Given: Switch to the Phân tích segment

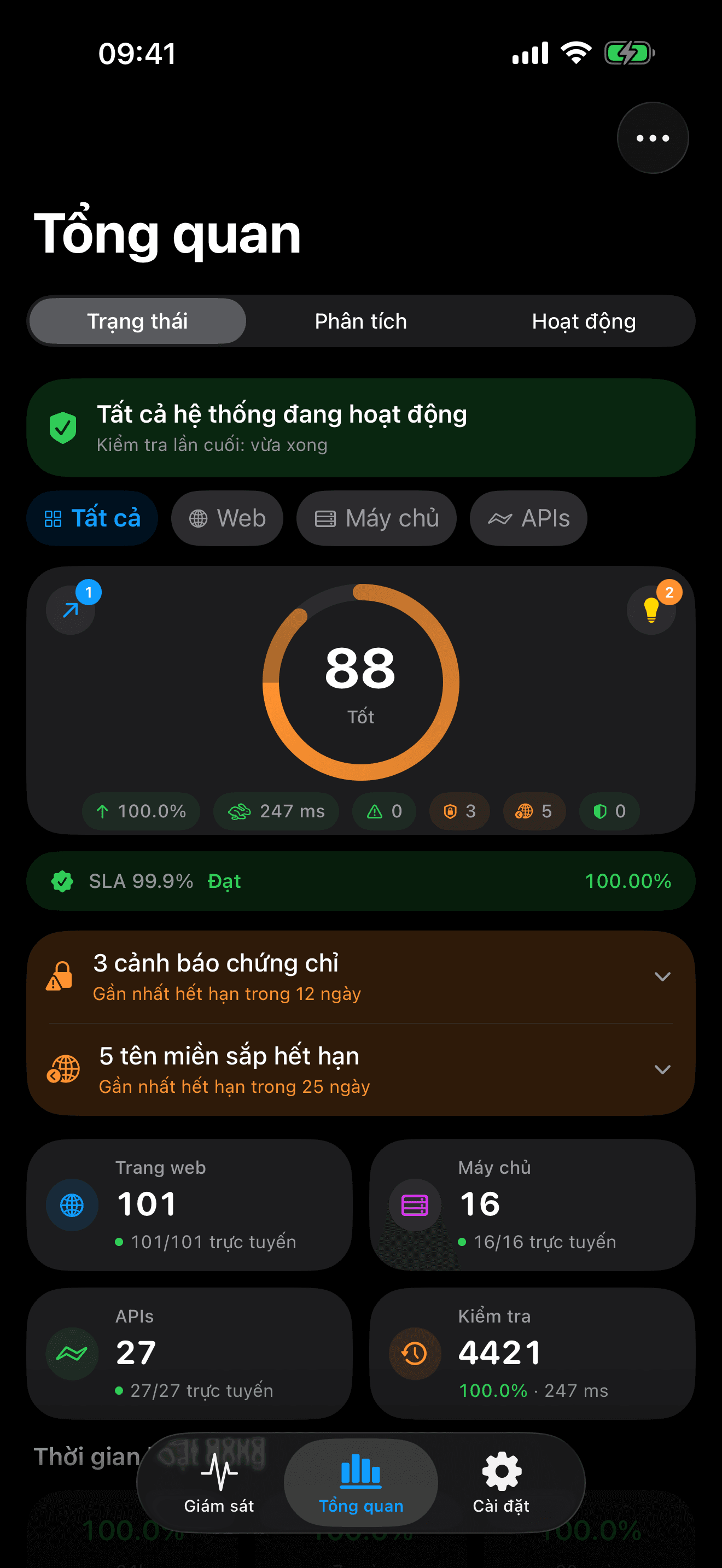Looking at the screenshot, I should pos(360,321).
